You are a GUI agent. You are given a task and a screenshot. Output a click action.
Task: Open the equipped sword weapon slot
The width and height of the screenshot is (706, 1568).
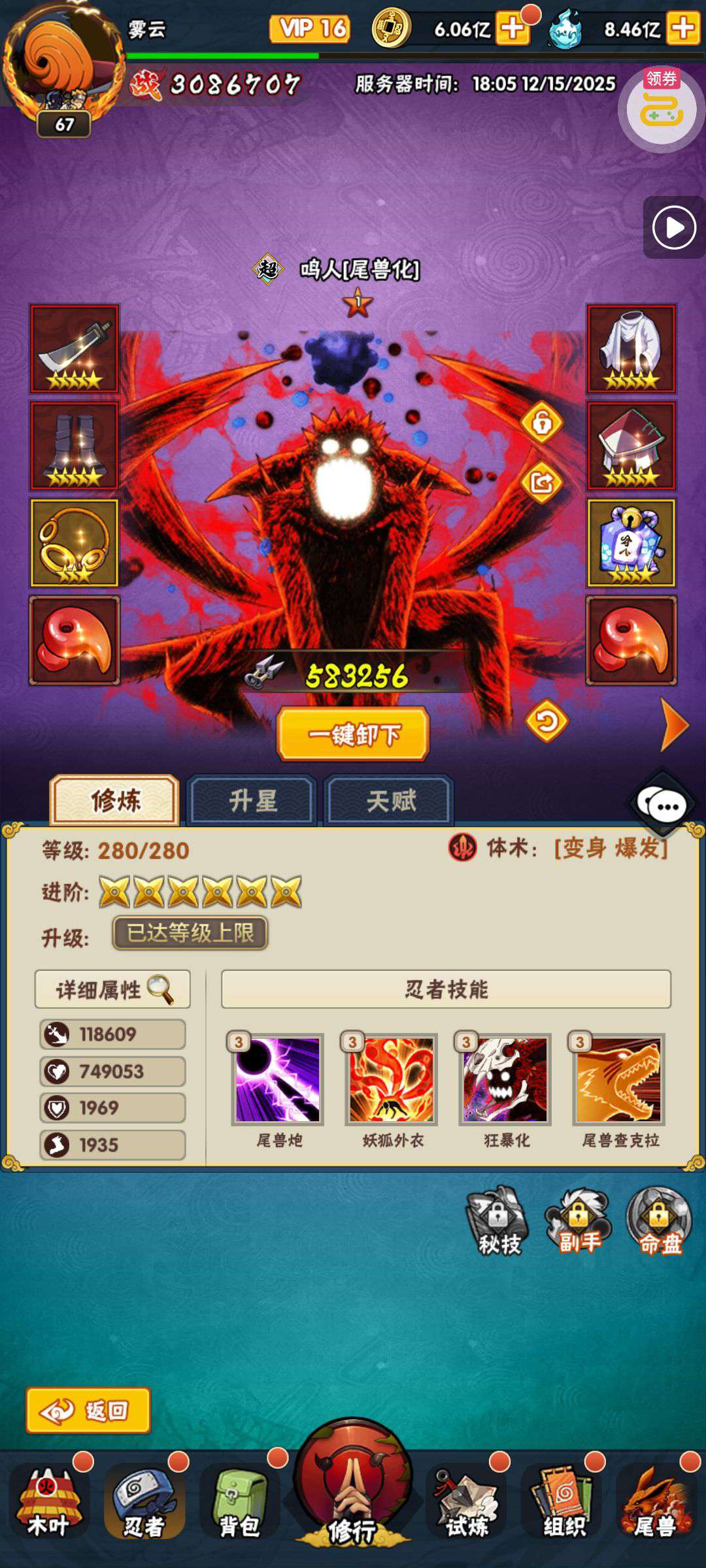pos(75,348)
